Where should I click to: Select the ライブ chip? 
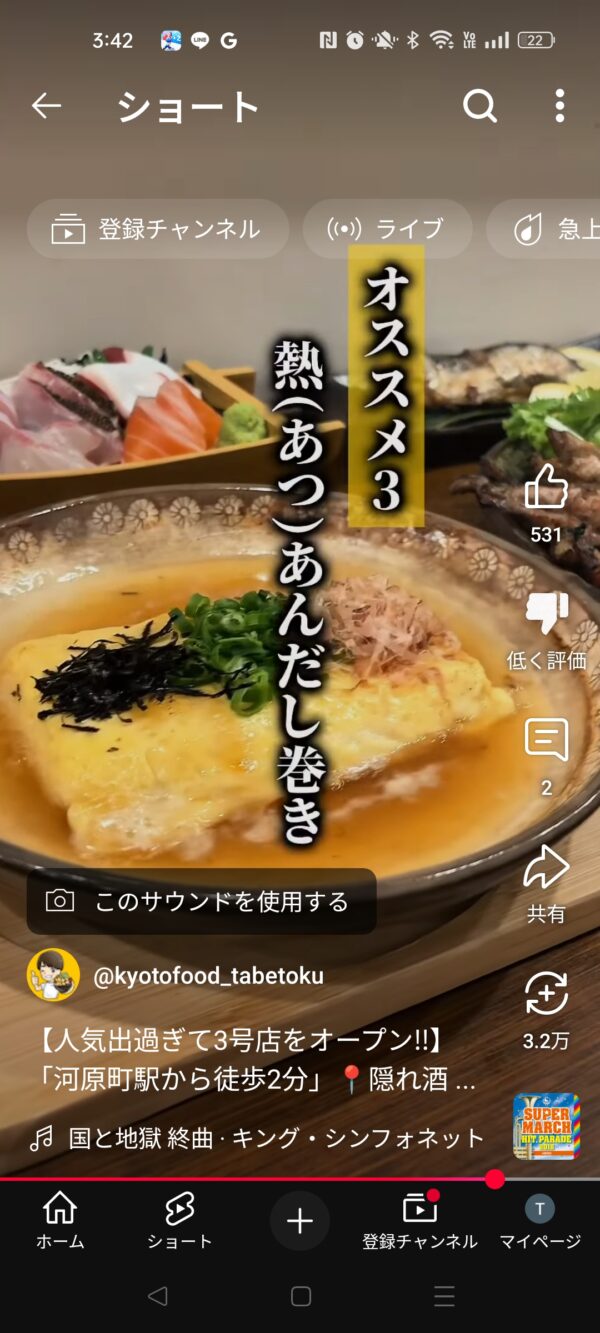(x=387, y=229)
